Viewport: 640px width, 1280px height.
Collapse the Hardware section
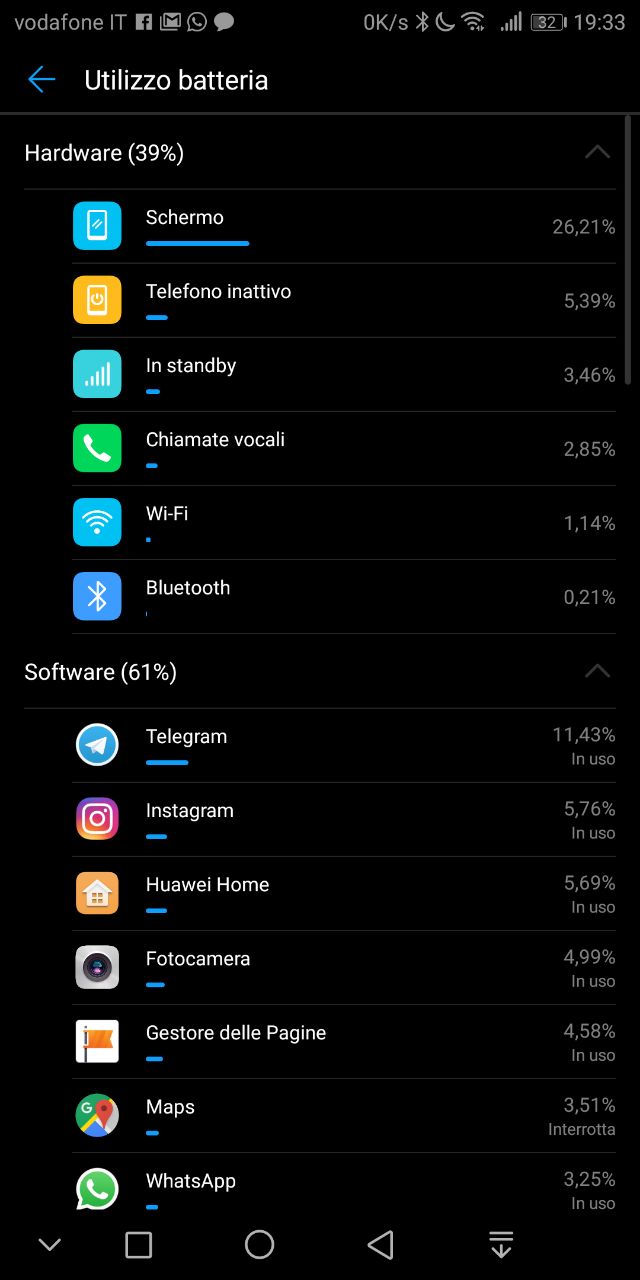click(597, 152)
